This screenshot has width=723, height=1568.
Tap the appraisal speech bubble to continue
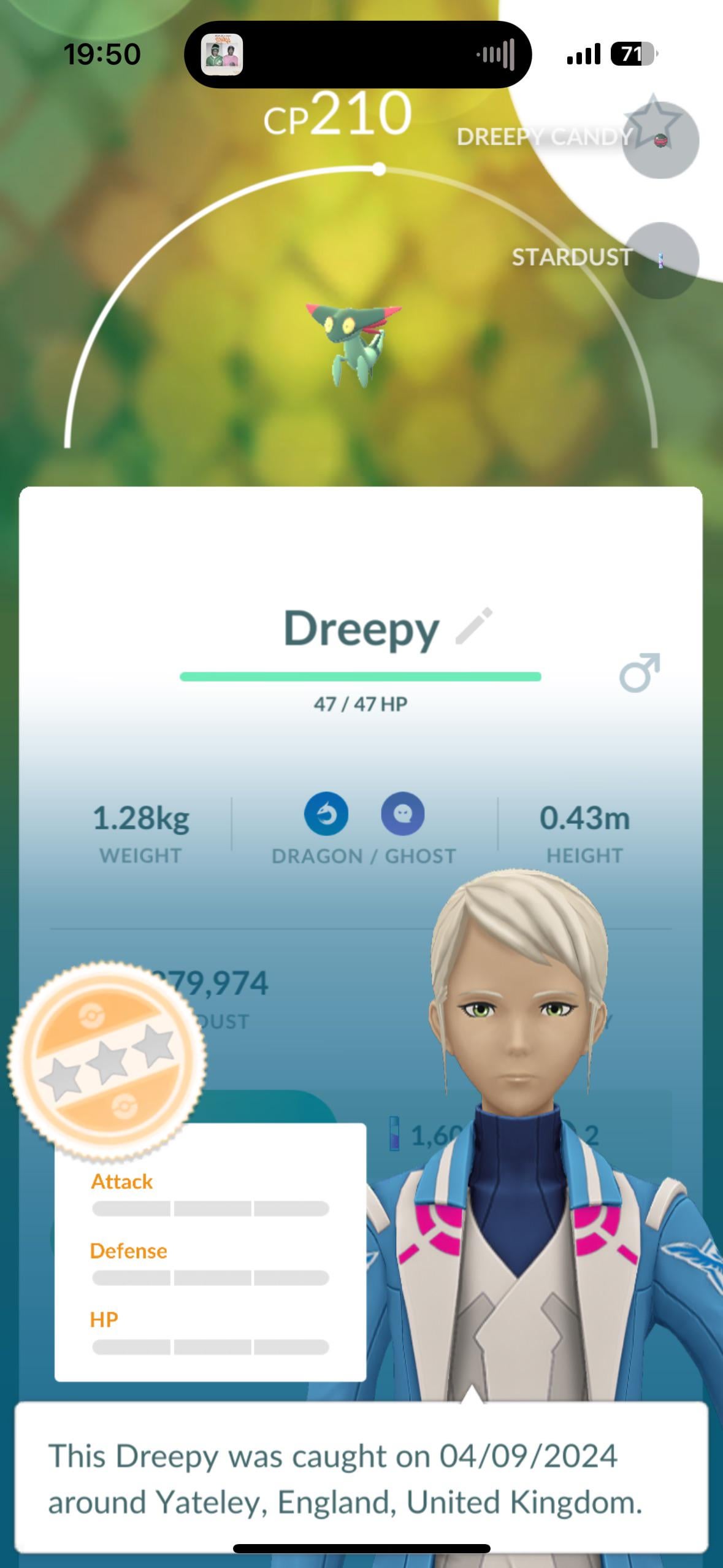coord(361,1478)
